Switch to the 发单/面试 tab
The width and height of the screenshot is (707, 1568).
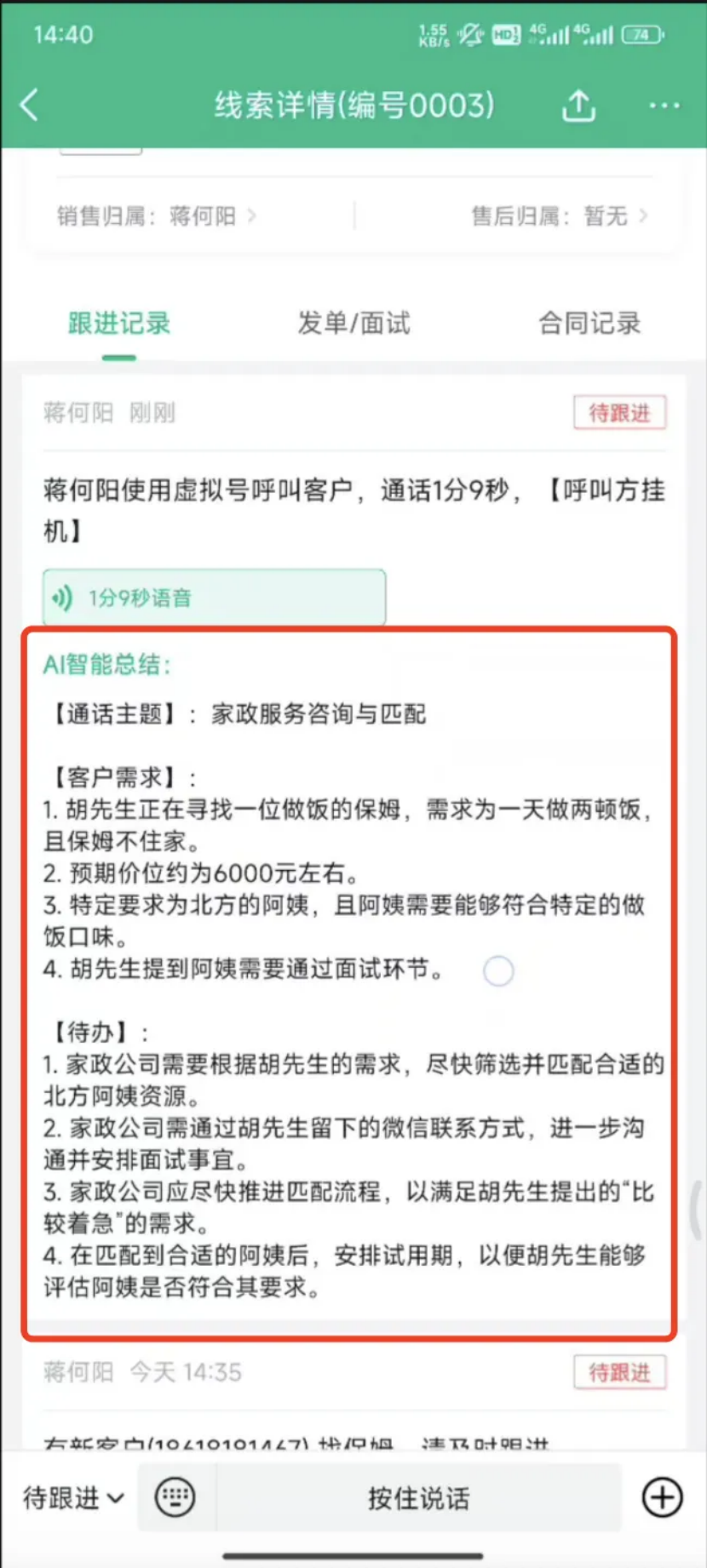[x=353, y=323]
